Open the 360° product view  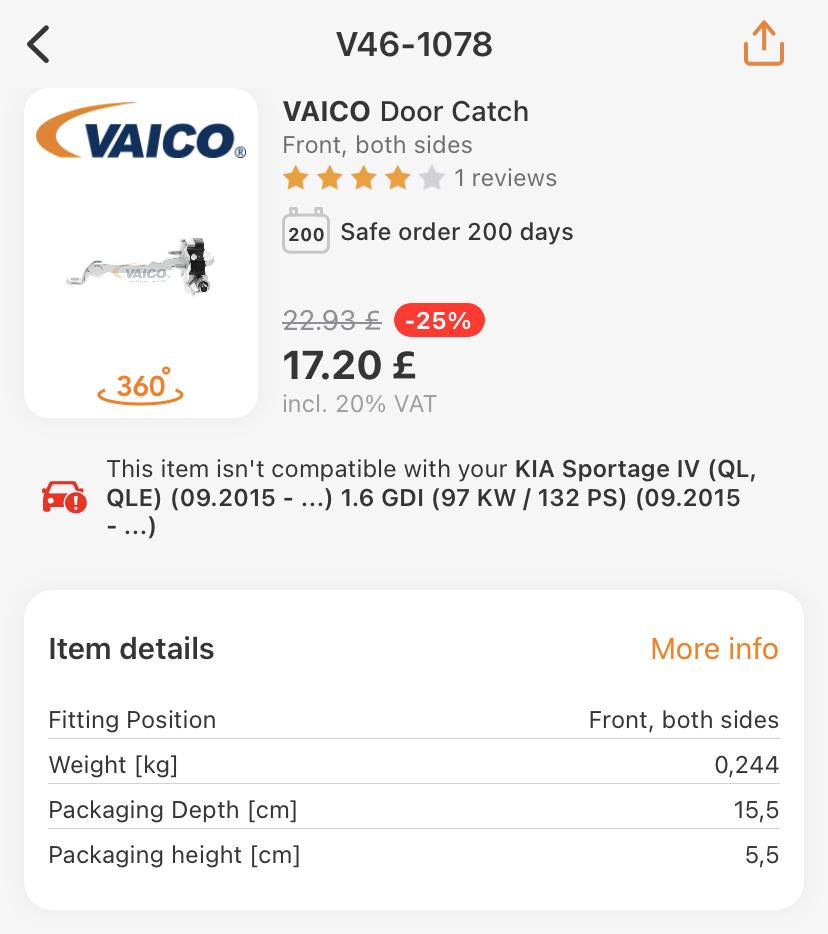[x=141, y=387]
